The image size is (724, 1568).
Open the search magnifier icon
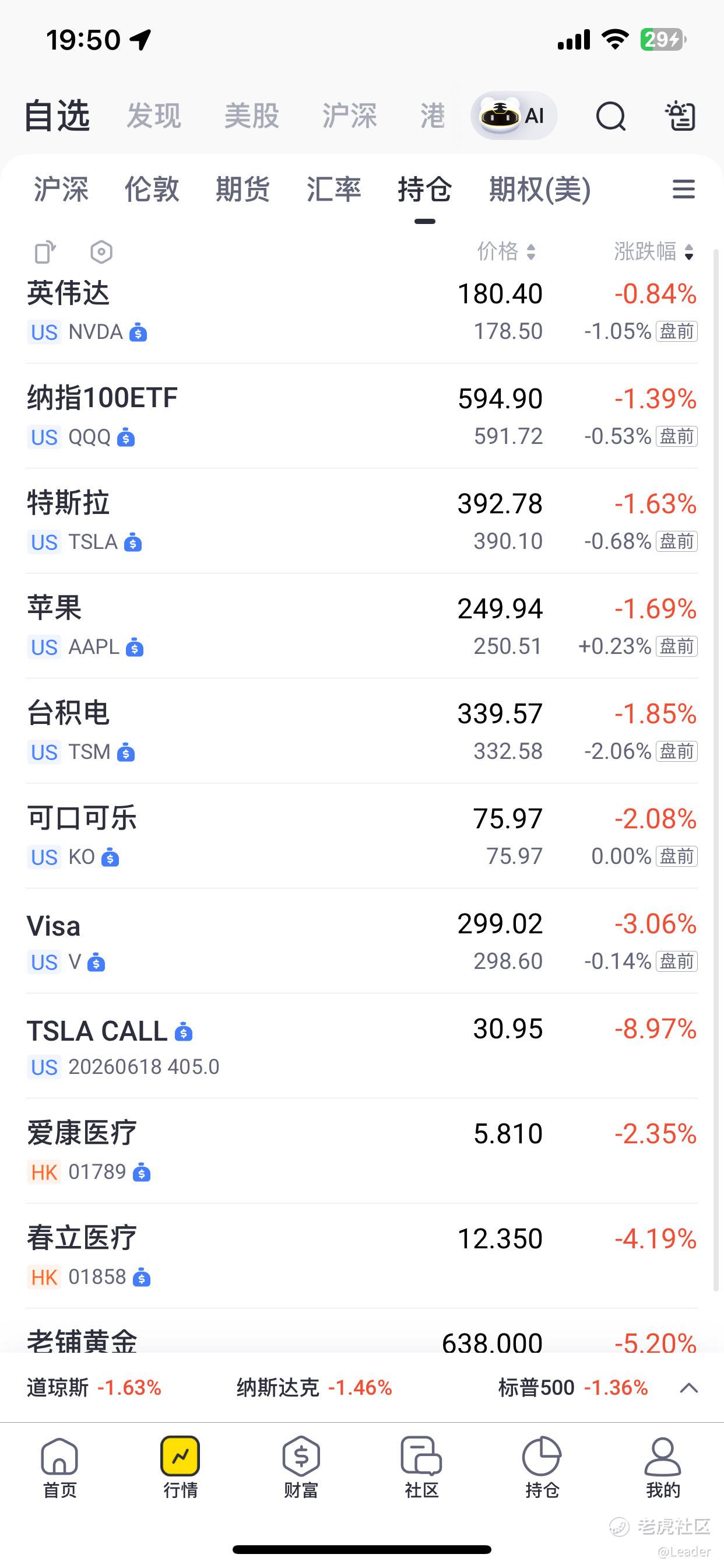coord(611,116)
